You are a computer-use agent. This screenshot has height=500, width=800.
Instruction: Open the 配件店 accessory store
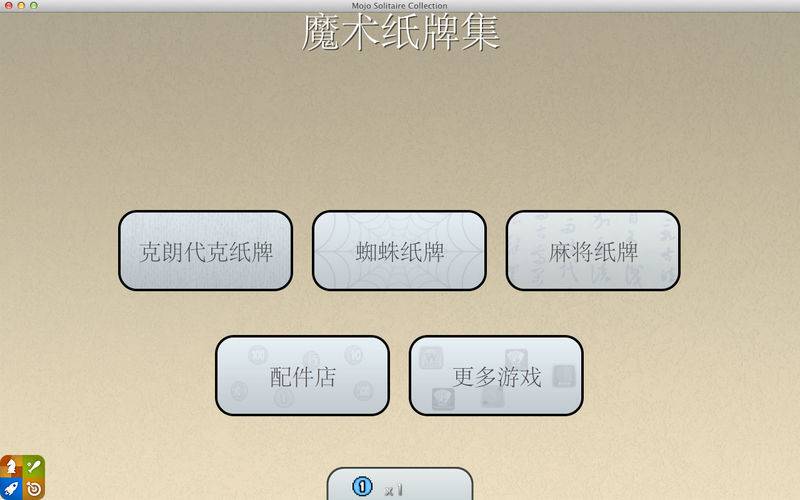coord(302,376)
